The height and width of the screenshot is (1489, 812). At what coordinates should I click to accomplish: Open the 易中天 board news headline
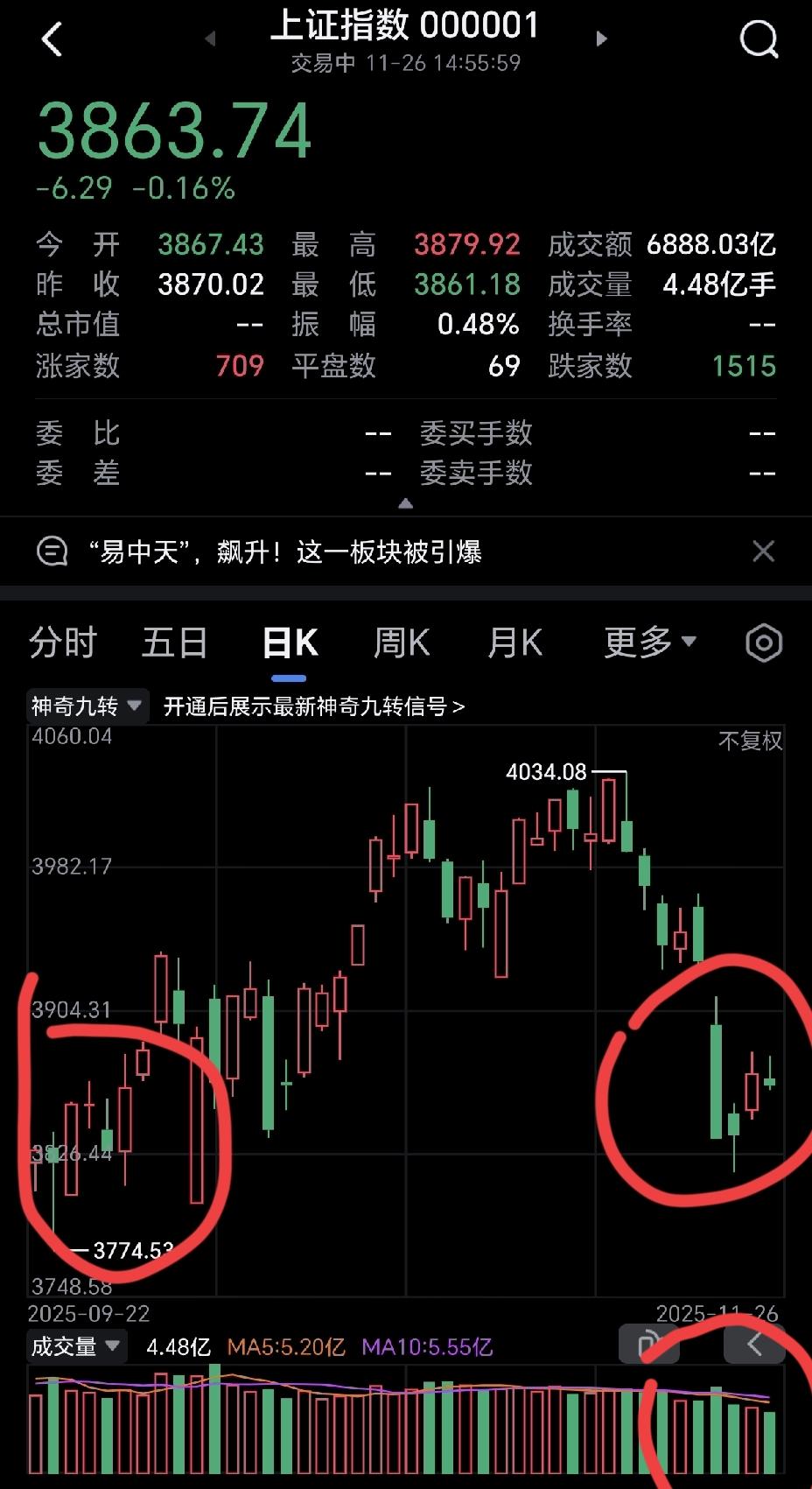[289, 551]
